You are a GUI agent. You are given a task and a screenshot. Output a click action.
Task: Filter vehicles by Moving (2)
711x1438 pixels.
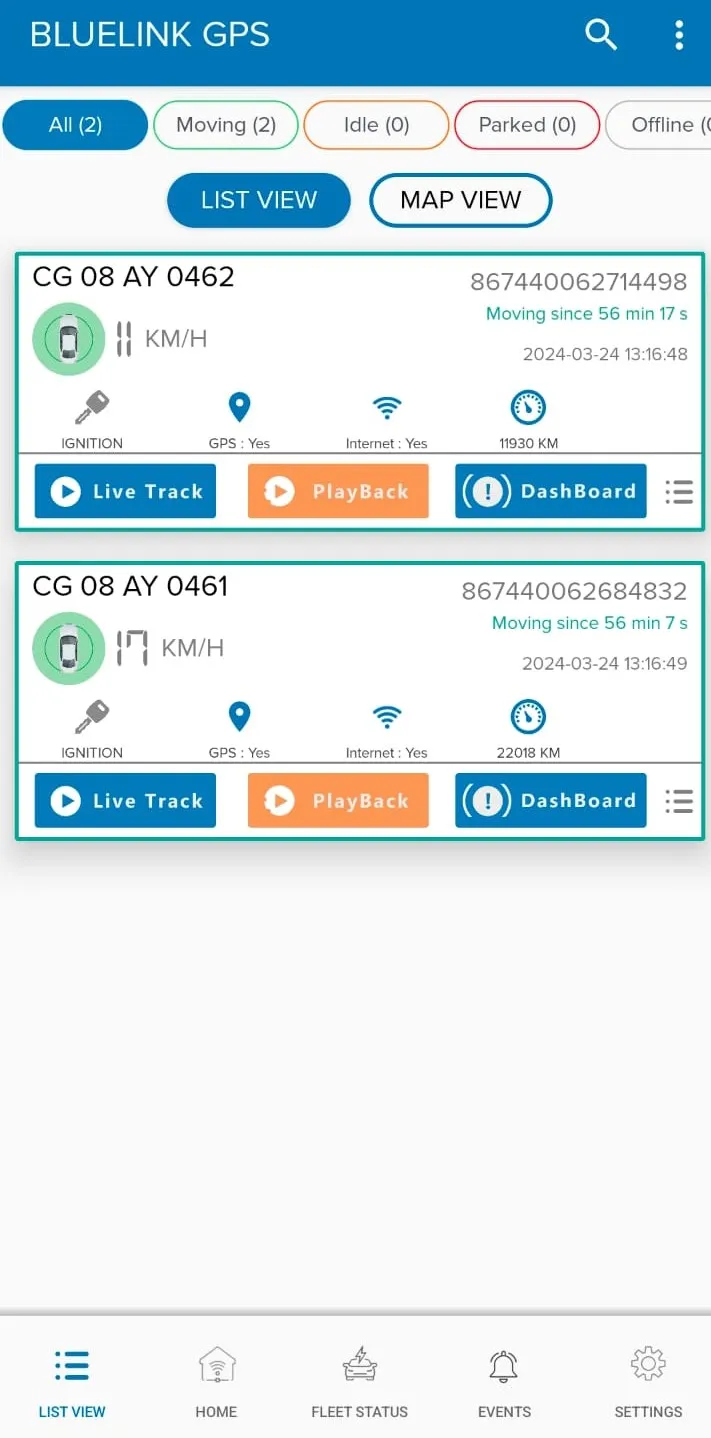click(x=226, y=125)
